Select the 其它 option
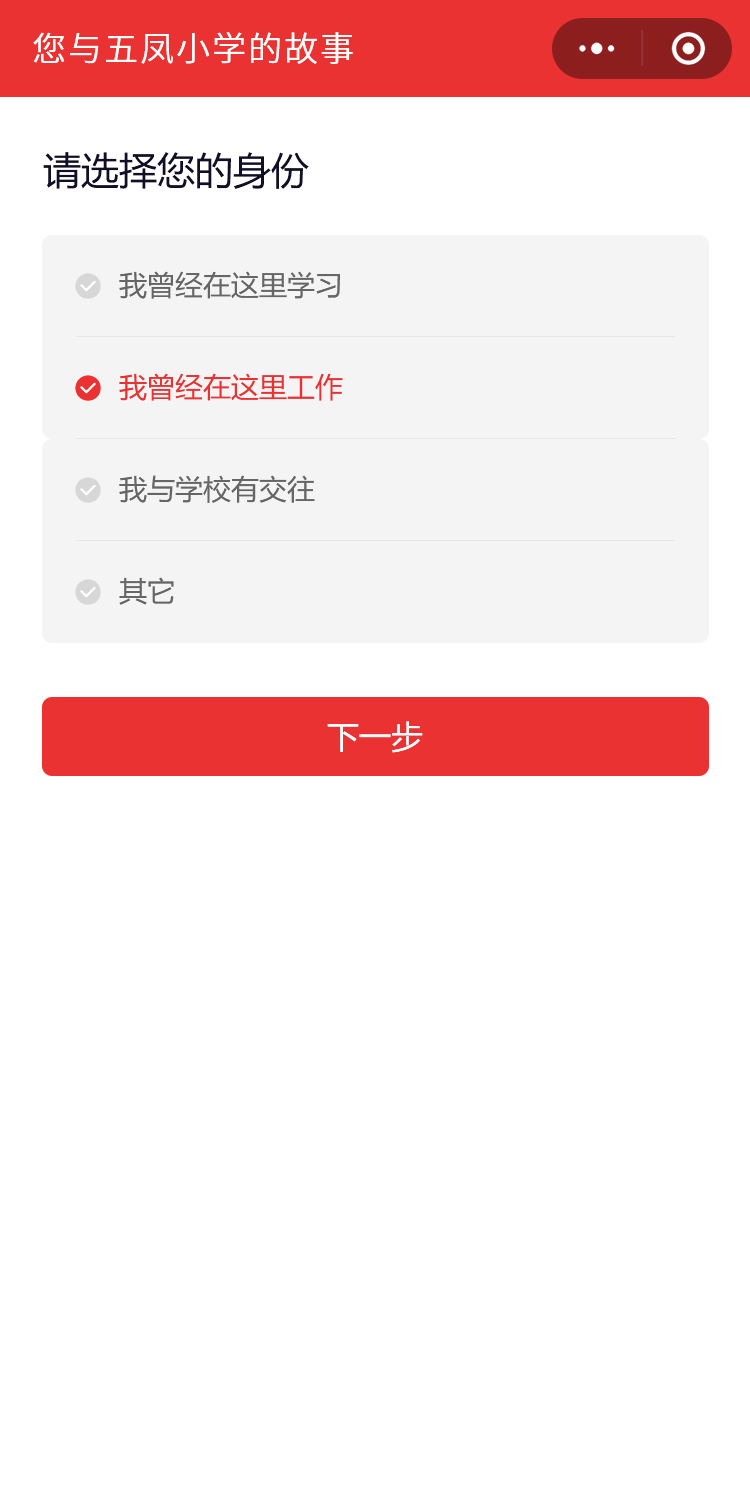750x1500 pixels. tap(146, 592)
